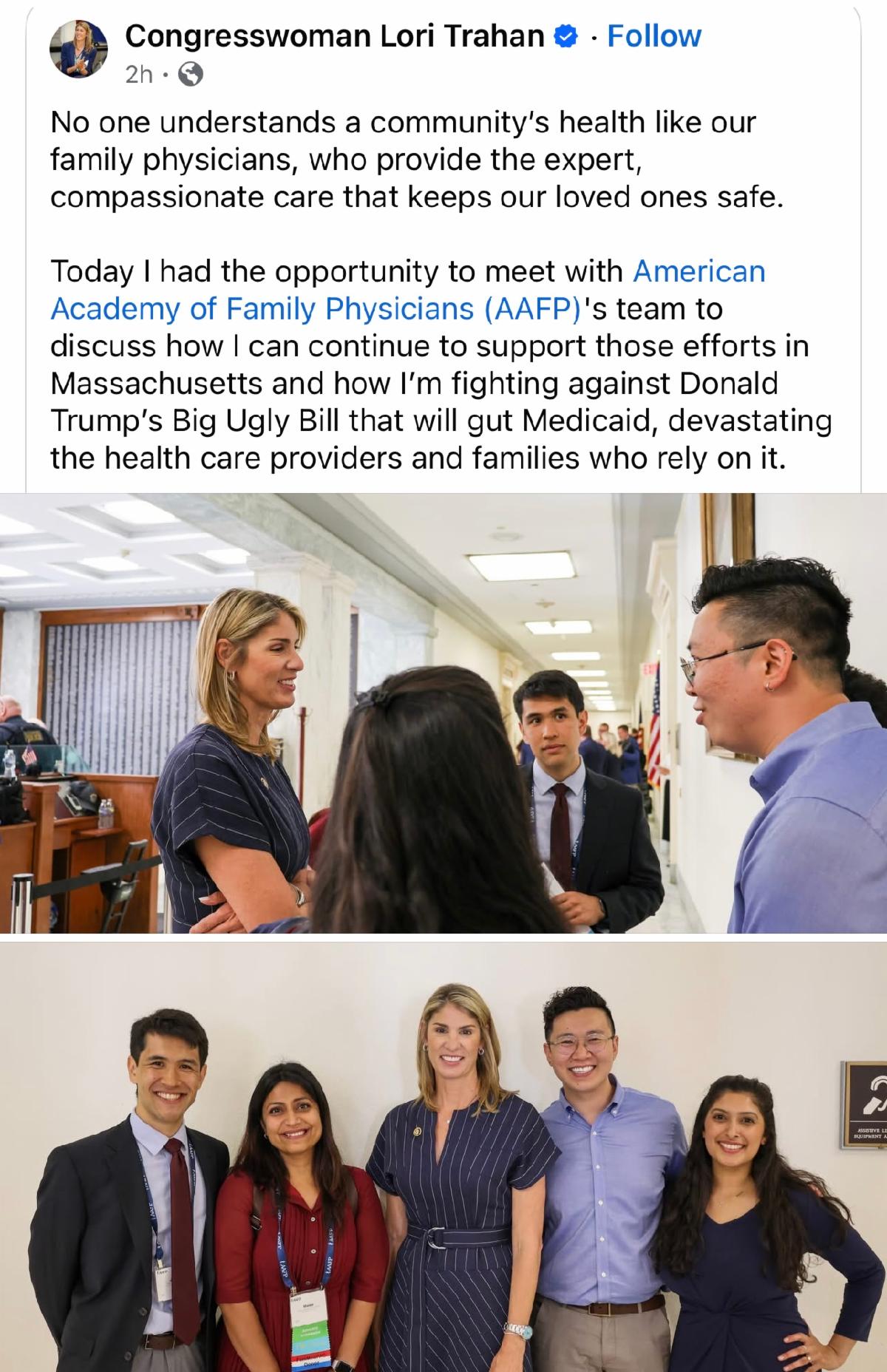Tap the public audience globe icon
Viewport: 887px width, 1372px height.
(191, 74)
